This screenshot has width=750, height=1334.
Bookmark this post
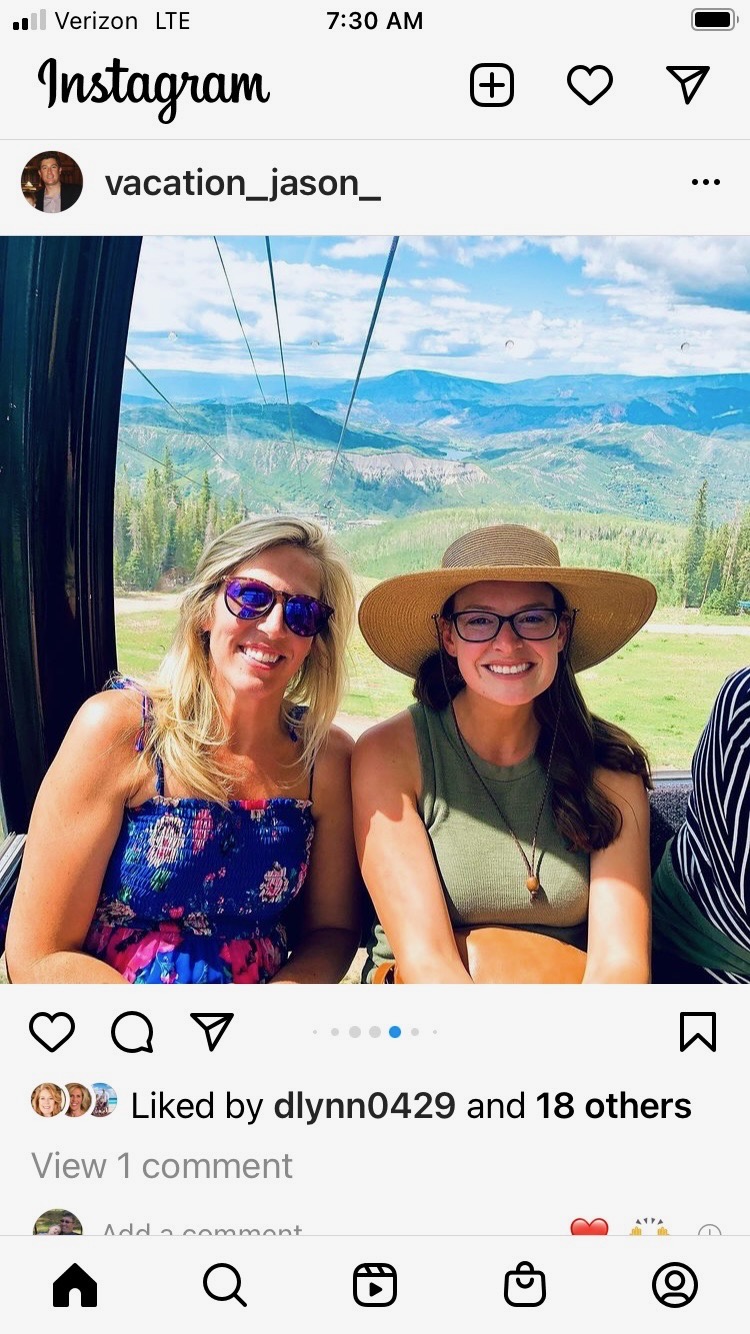[697, 1032]
